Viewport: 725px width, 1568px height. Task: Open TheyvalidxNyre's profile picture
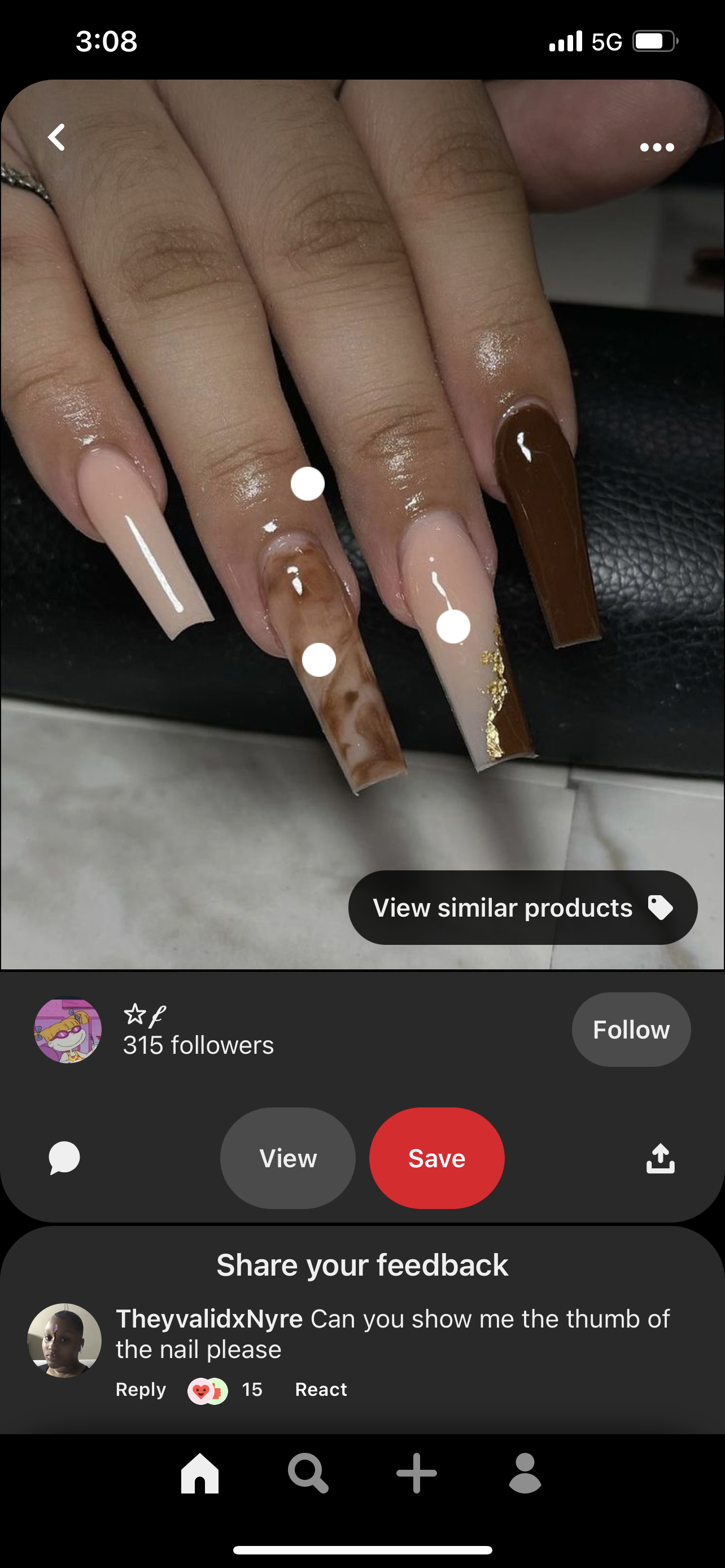[64, 1339]
